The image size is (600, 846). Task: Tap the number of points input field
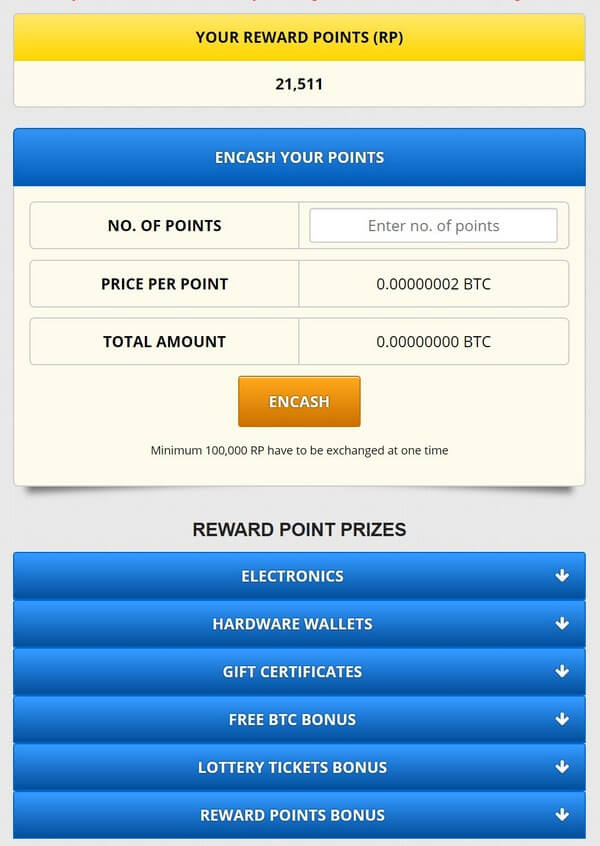point(433,225)
